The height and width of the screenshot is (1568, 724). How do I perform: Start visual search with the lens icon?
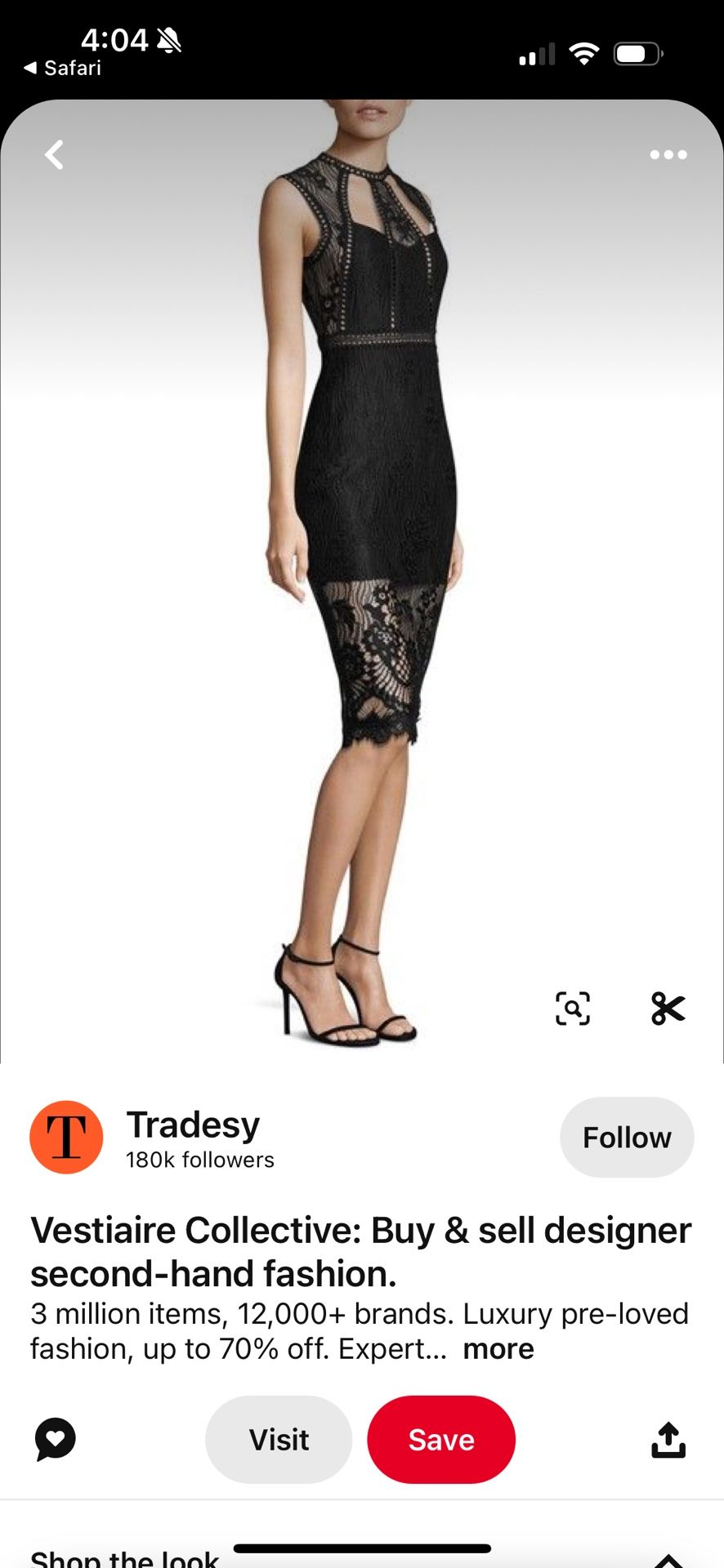click(573, 1009)
